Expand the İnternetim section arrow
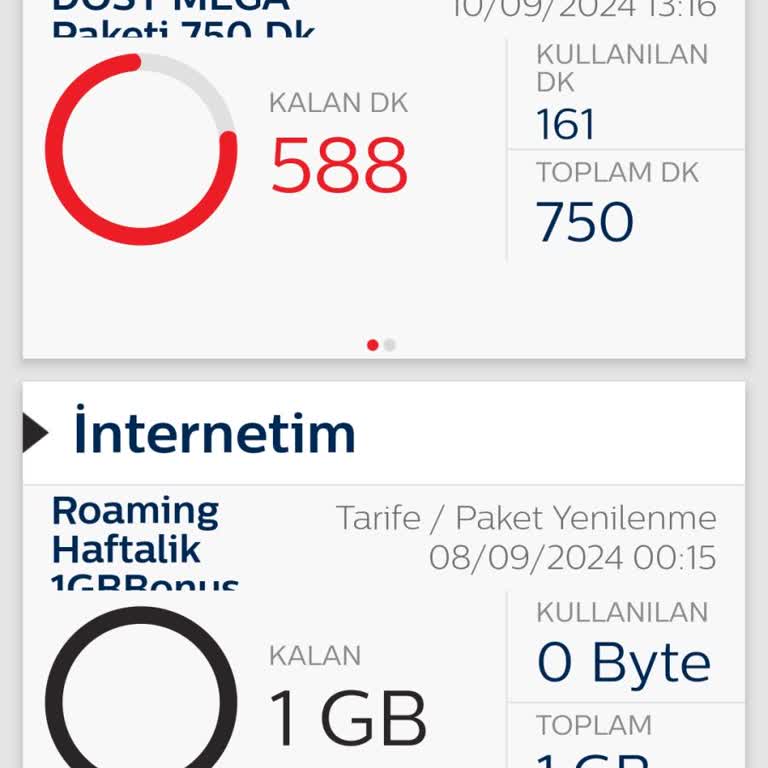Image resolution: width=768 pixels, height=768 pixels. pos(35,432)
